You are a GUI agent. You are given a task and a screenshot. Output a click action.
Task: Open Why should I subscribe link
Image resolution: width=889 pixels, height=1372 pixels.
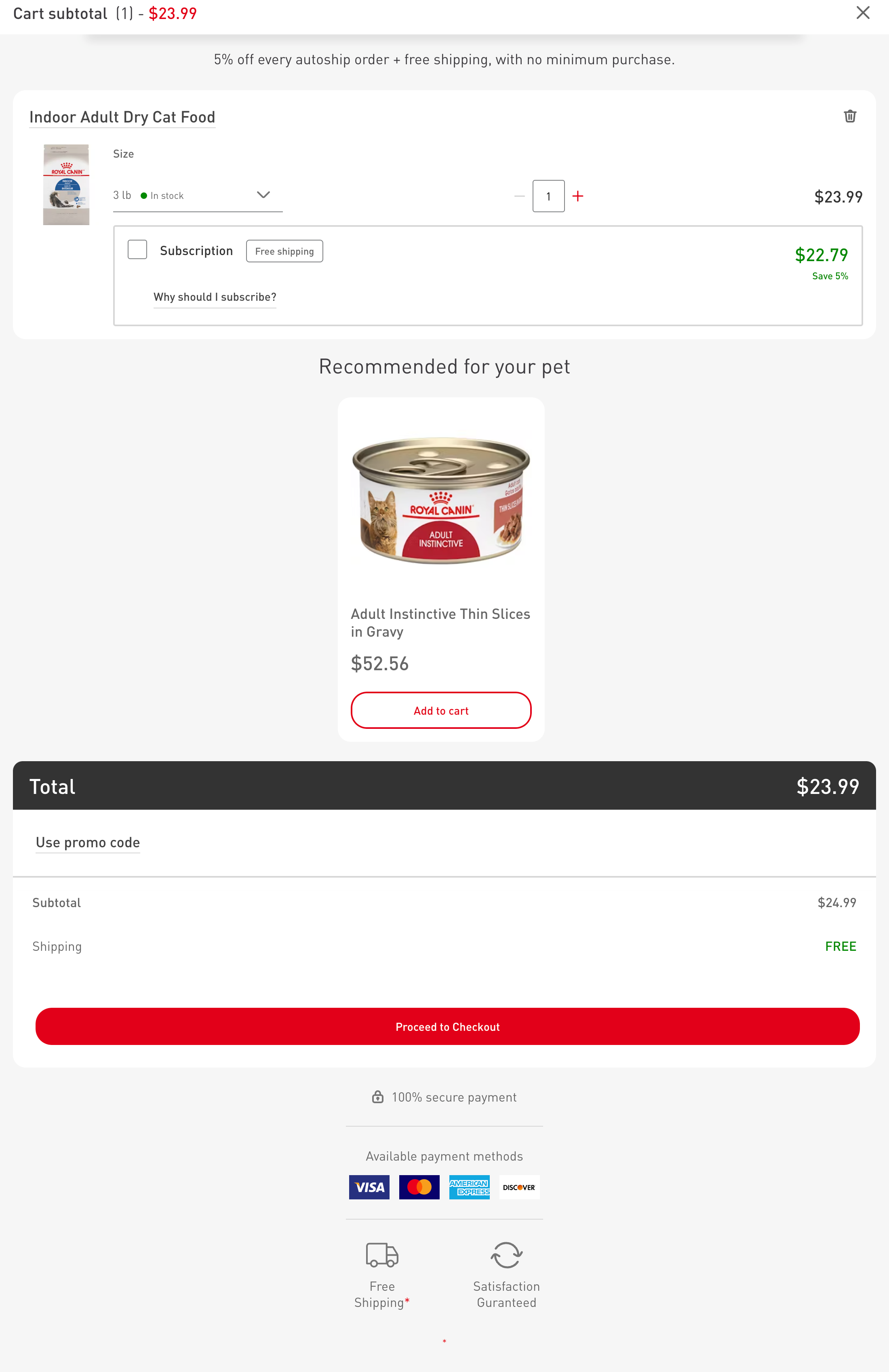[214, 296]
